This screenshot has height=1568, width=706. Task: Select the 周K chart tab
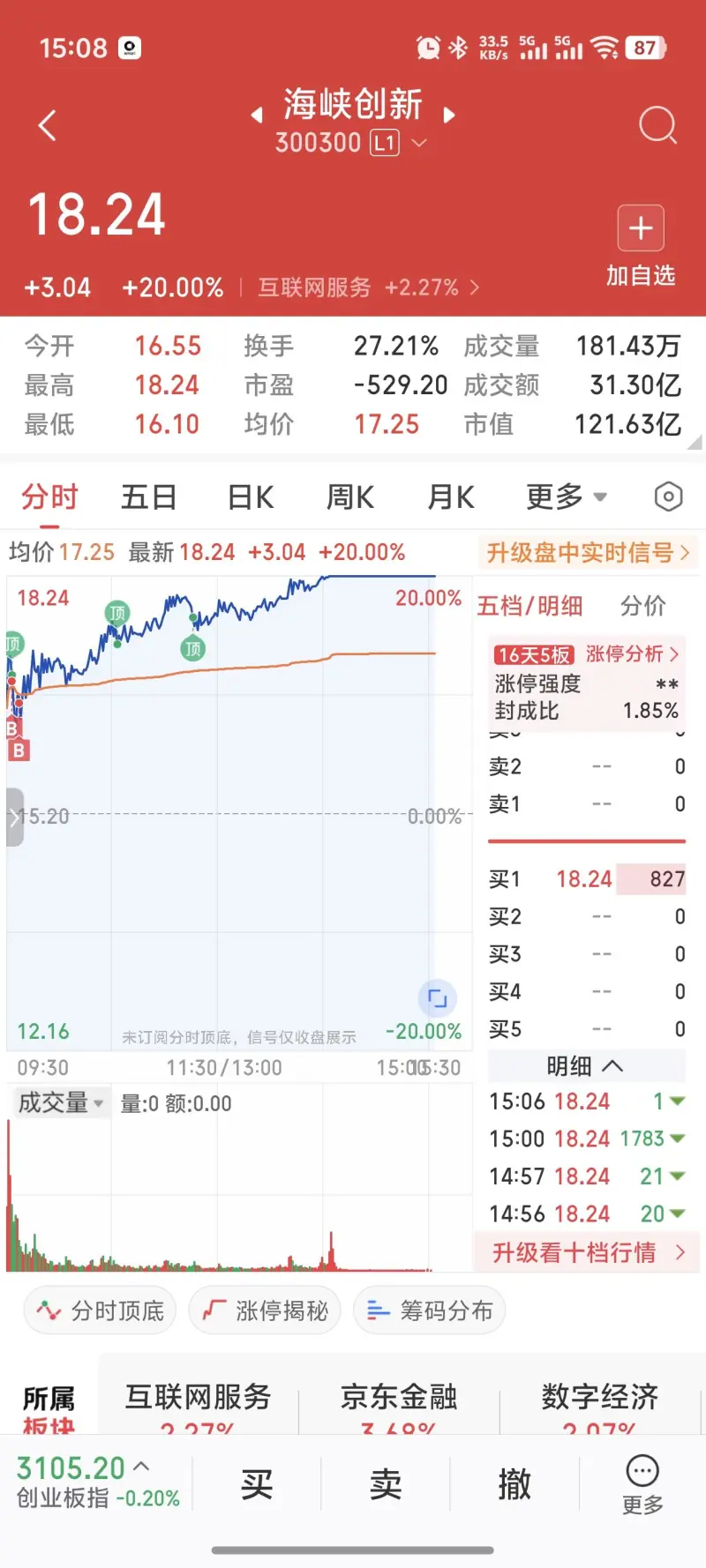(x=350, y=497)
